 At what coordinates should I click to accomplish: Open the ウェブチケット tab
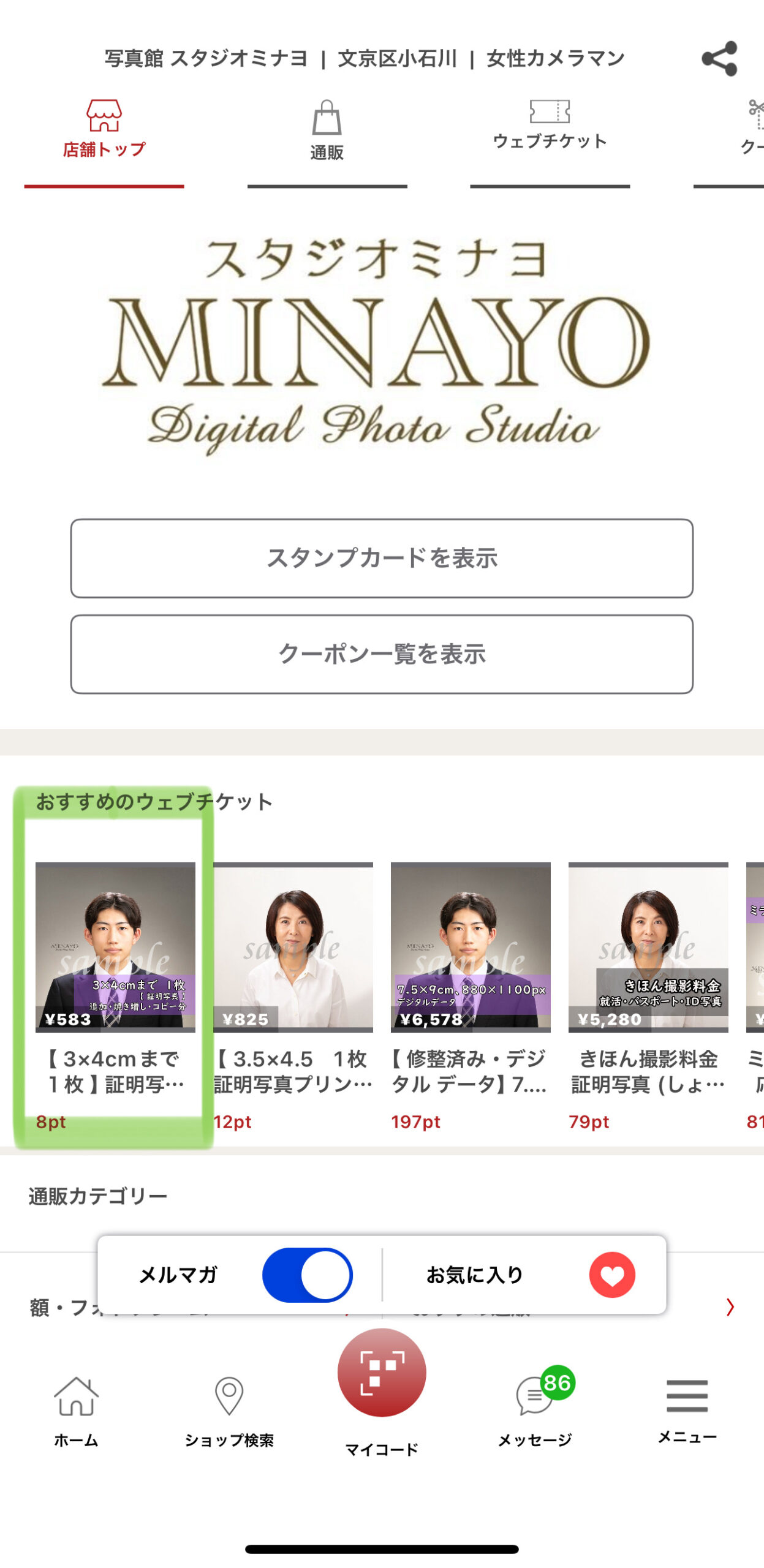(x=550, y=131)
